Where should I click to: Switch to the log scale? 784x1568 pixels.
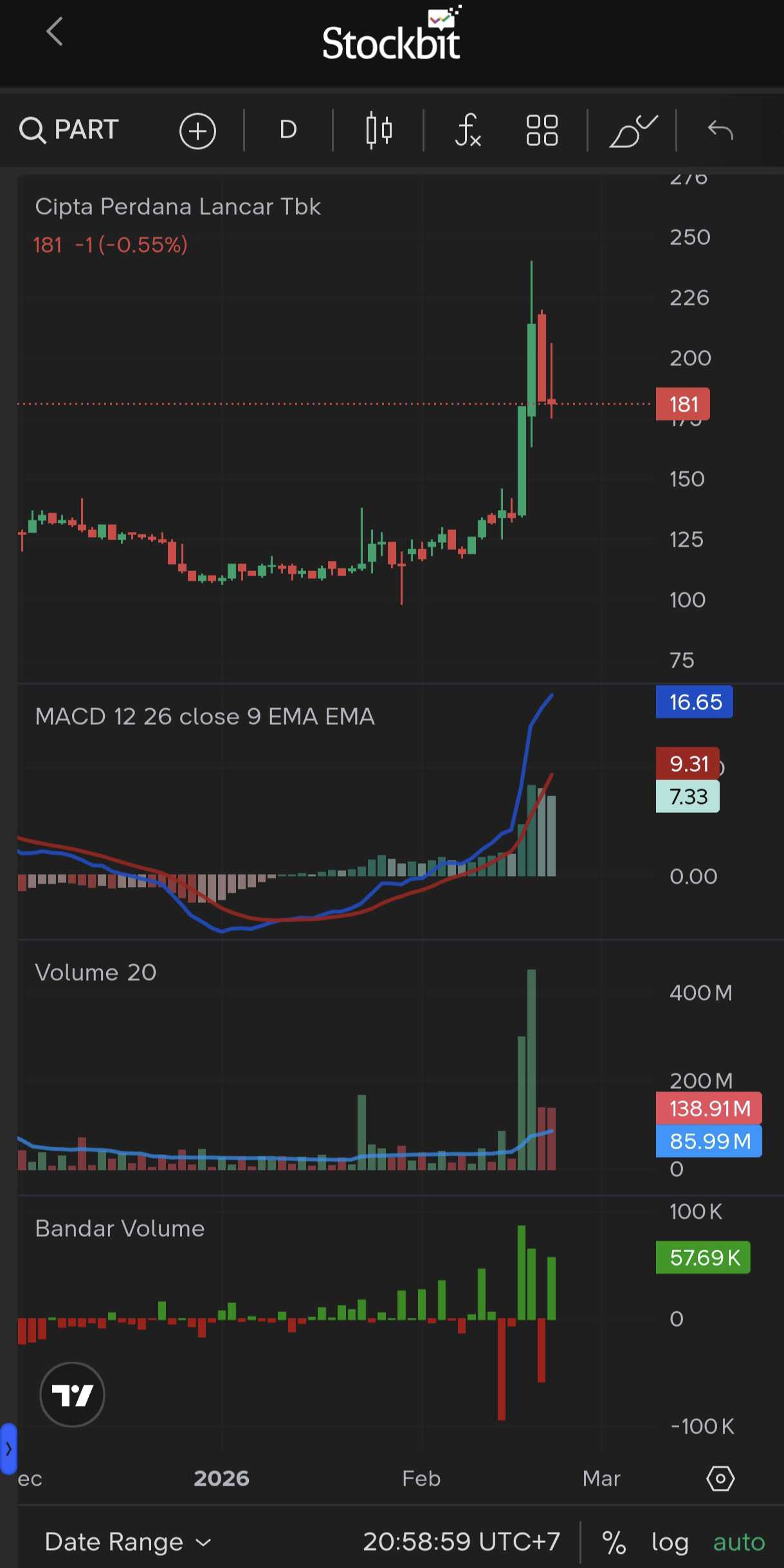pyautogui.click(x=670, y=1542)
